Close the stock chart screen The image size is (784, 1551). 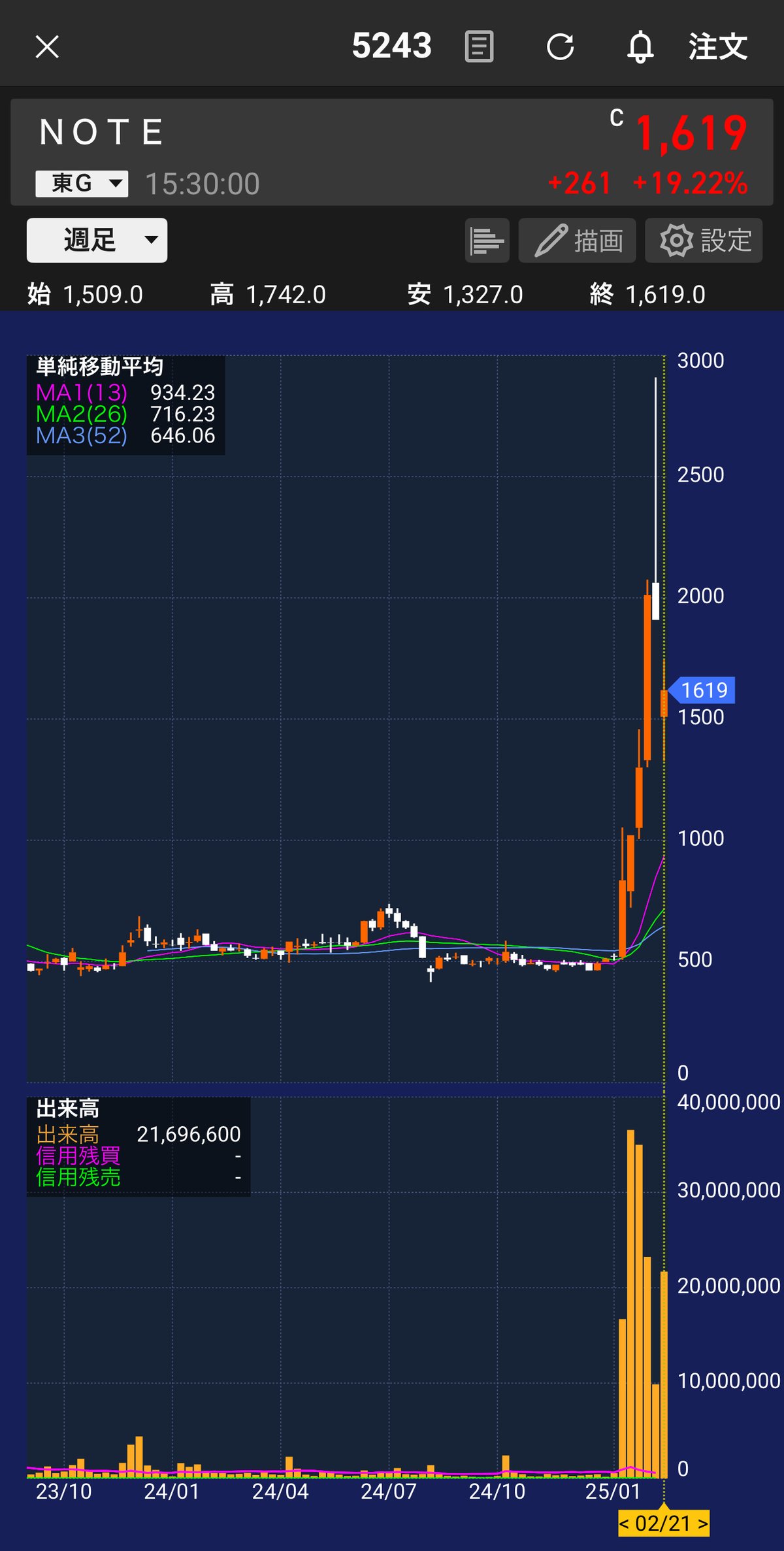coord(47,47)
